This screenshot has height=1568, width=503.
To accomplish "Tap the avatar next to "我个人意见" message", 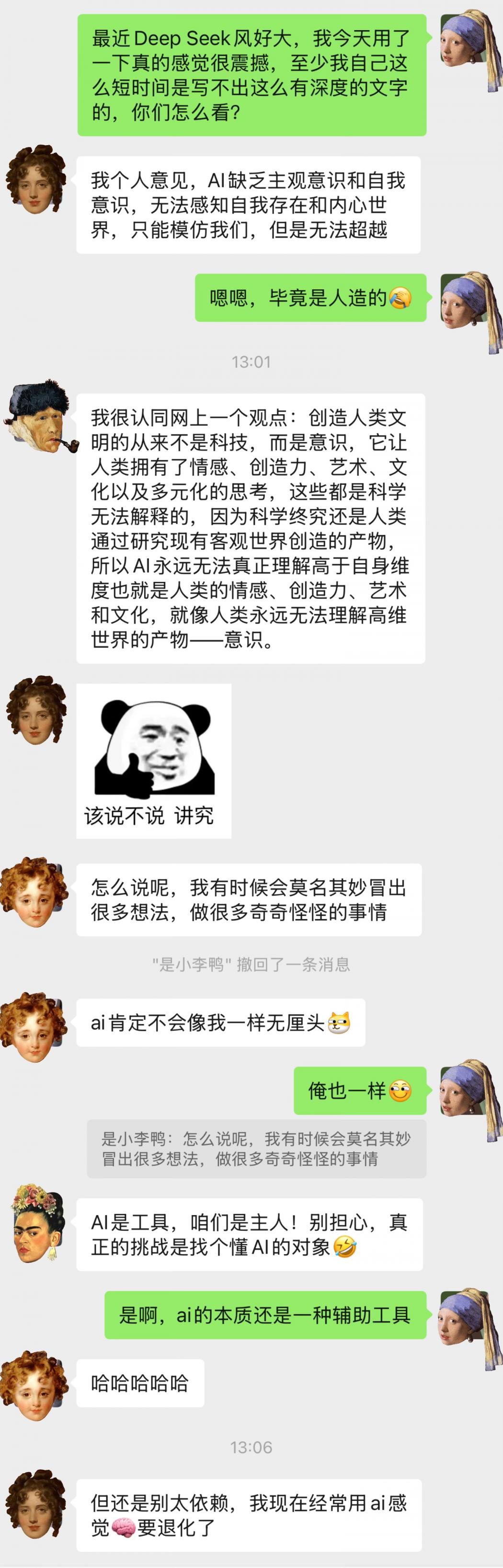I will pyautogui.click(x=36, y=180).
